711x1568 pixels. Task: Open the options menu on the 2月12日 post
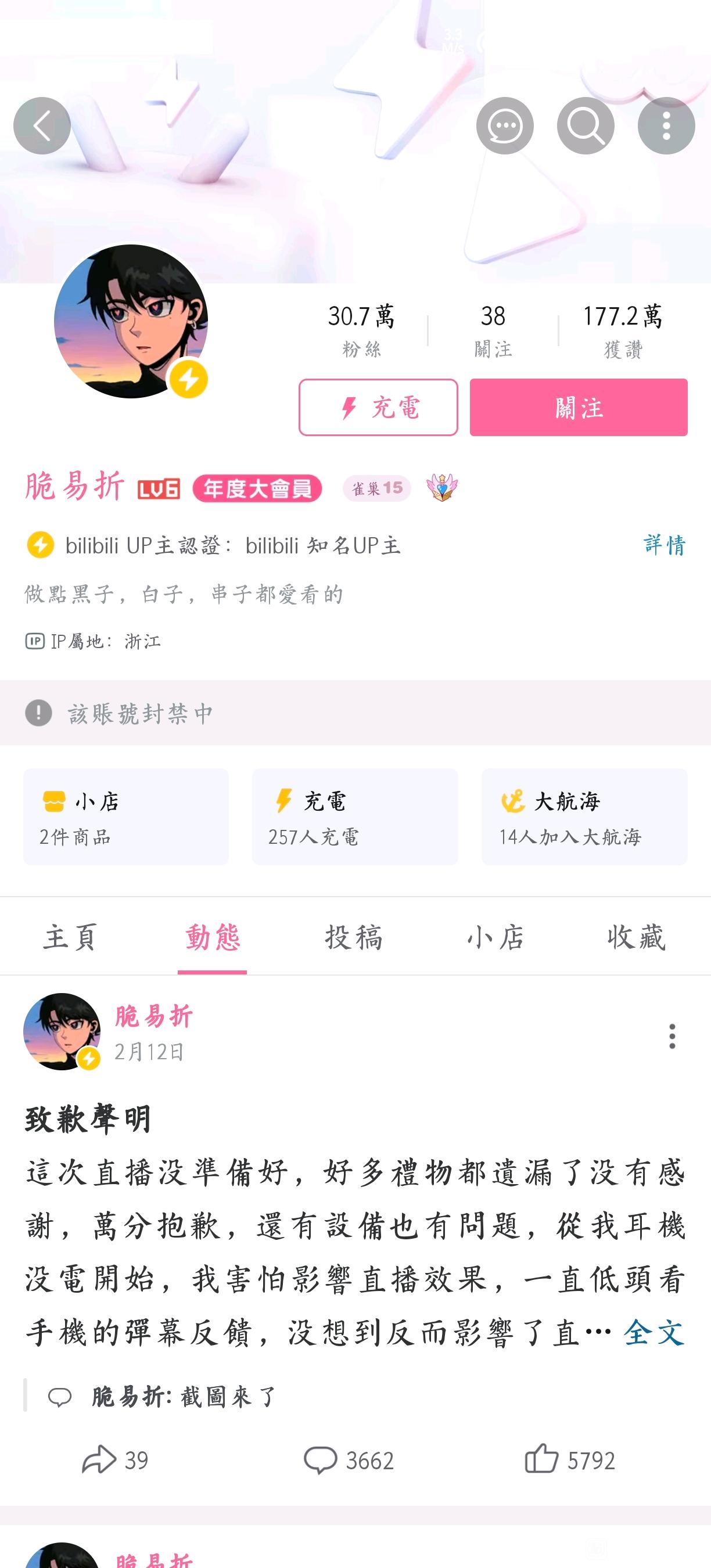(672, 1036)
